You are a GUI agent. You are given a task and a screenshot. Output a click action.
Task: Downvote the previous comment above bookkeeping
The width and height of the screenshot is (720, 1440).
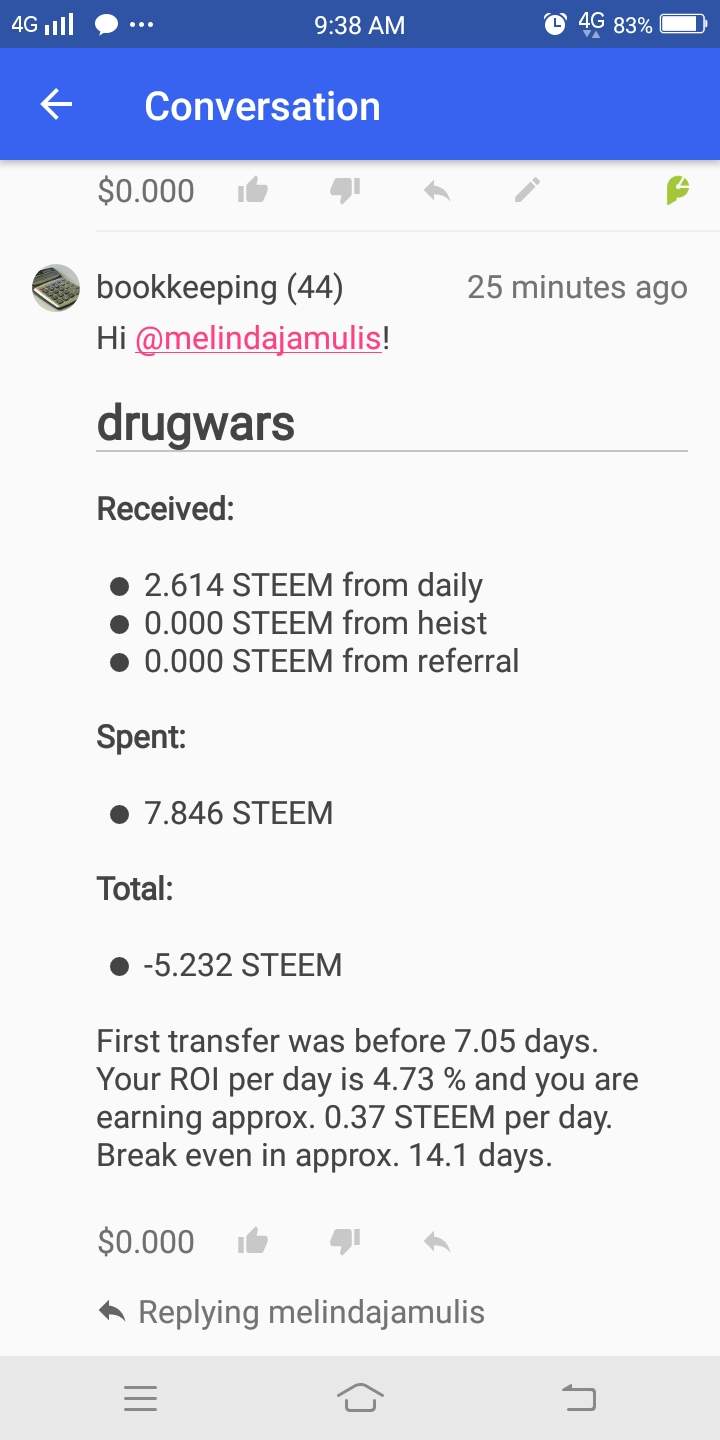pos(345,190)
